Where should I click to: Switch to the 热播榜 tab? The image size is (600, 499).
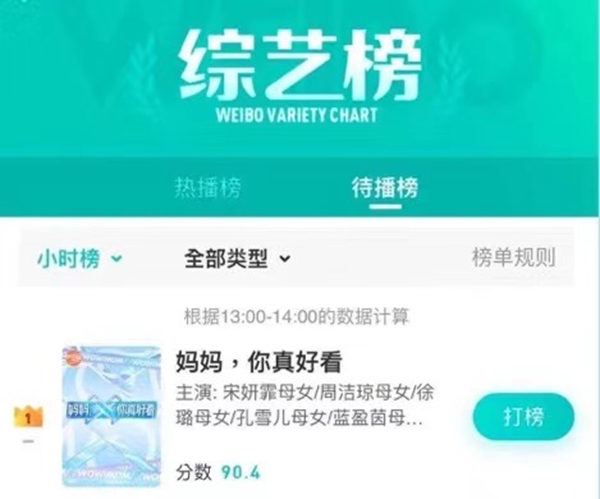click(207, 187)
